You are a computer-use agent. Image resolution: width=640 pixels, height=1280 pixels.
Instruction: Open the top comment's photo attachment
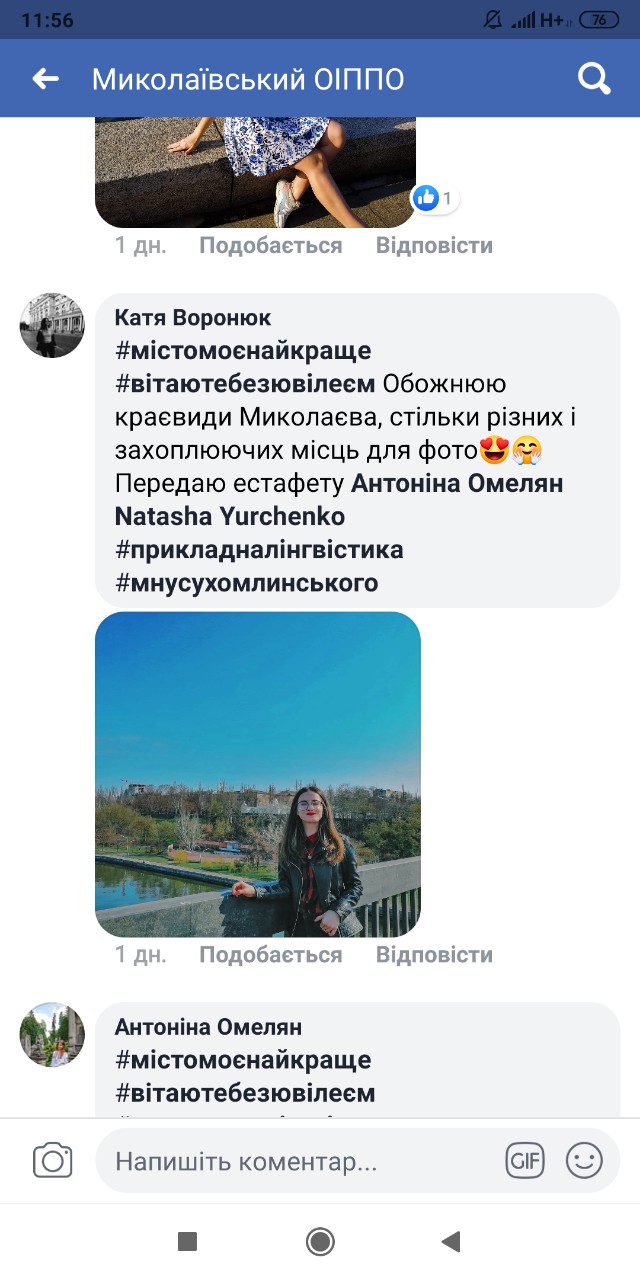[255, 172]
